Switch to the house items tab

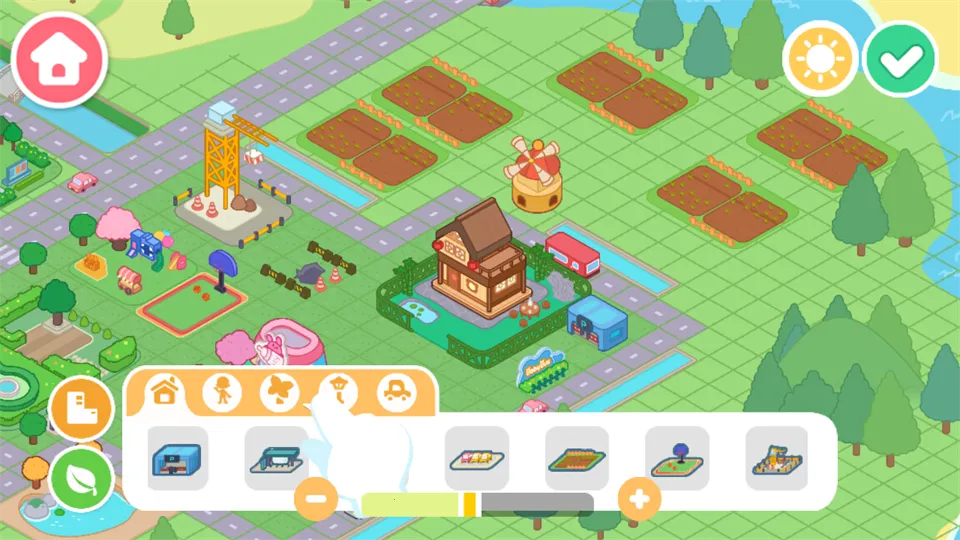(164, 392)
